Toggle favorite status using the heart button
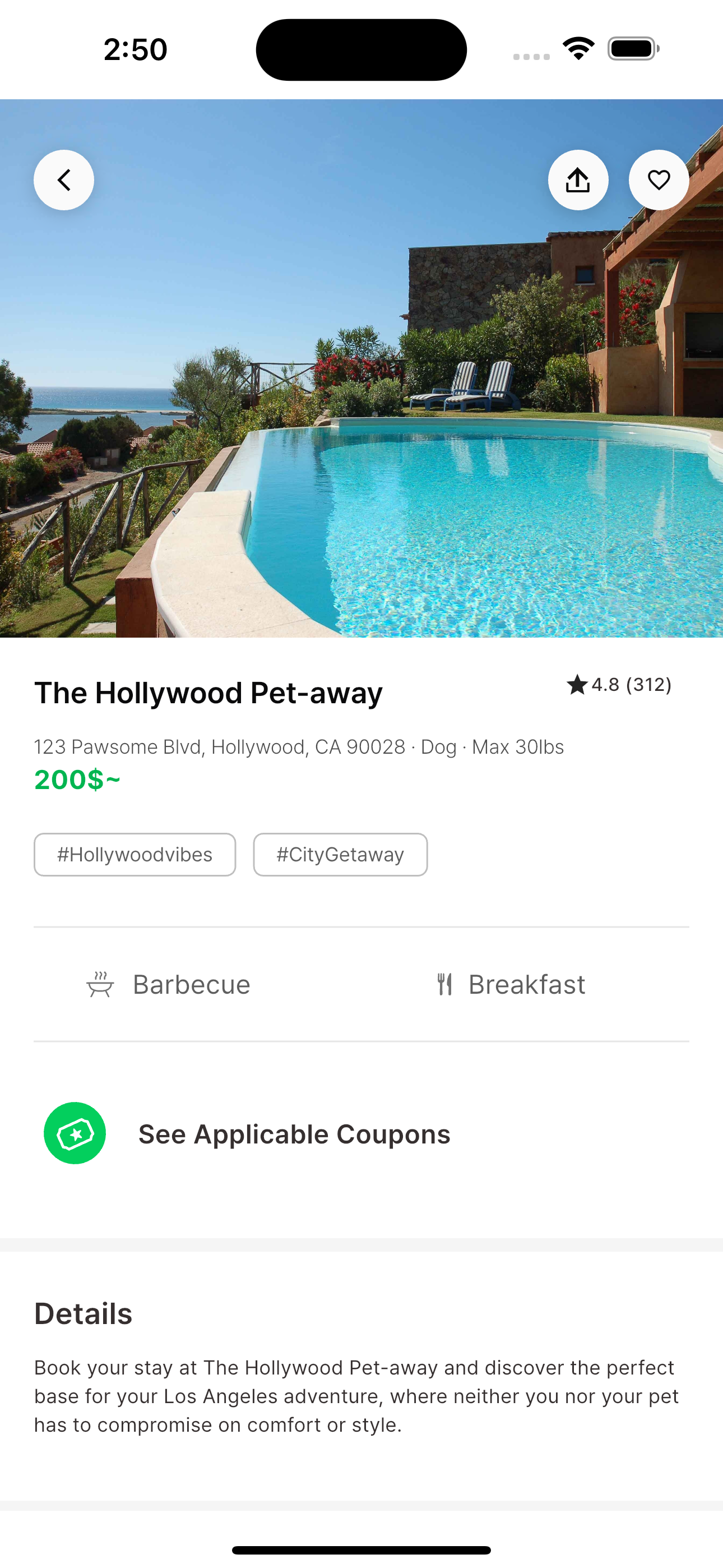The width and height of the screenshot is (723, 1568). tap(659, 179)
